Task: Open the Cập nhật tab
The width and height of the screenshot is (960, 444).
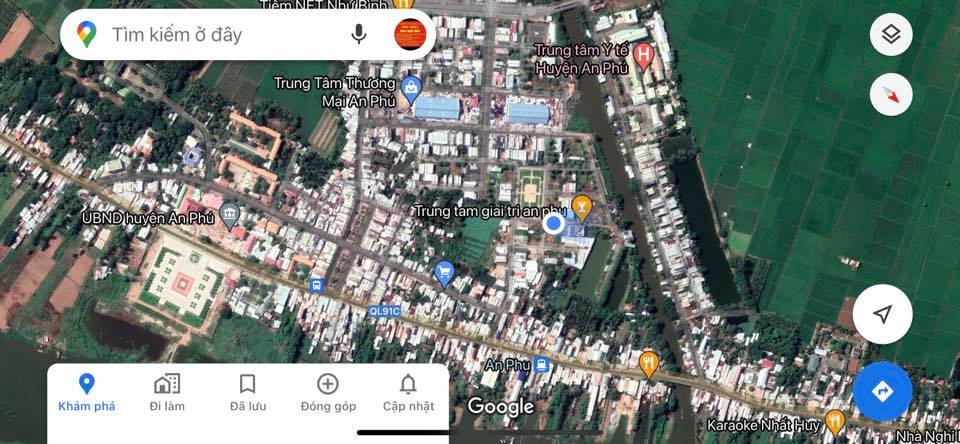Action: [x=408, y=392]
